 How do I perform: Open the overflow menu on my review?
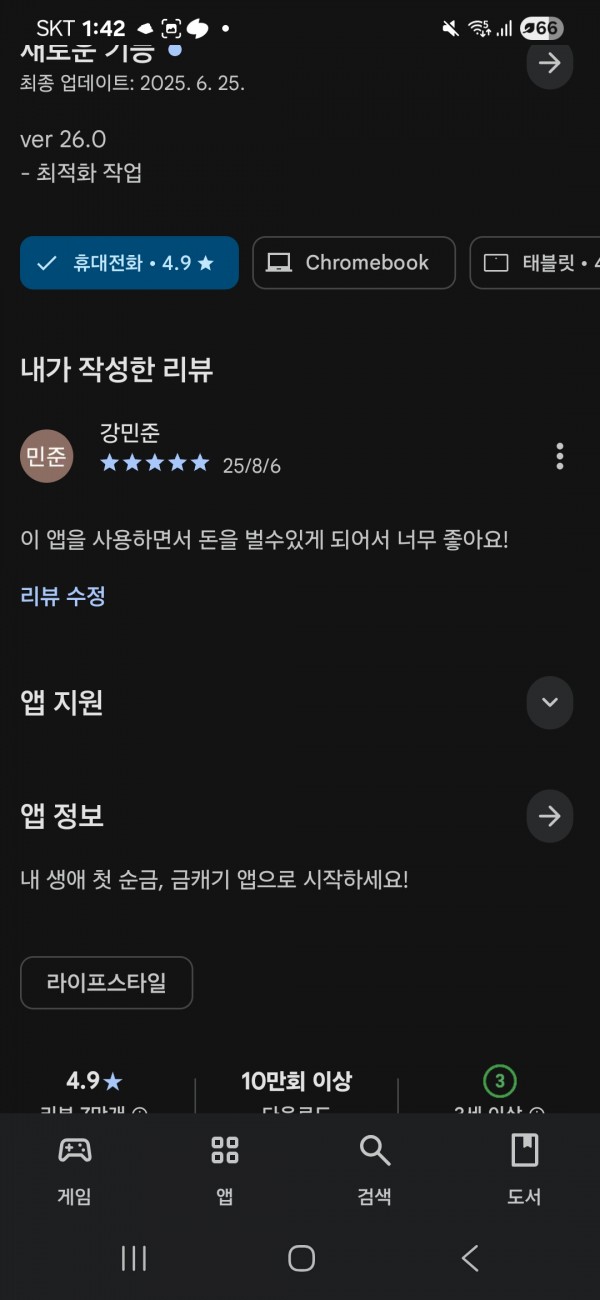click(560, 456)
